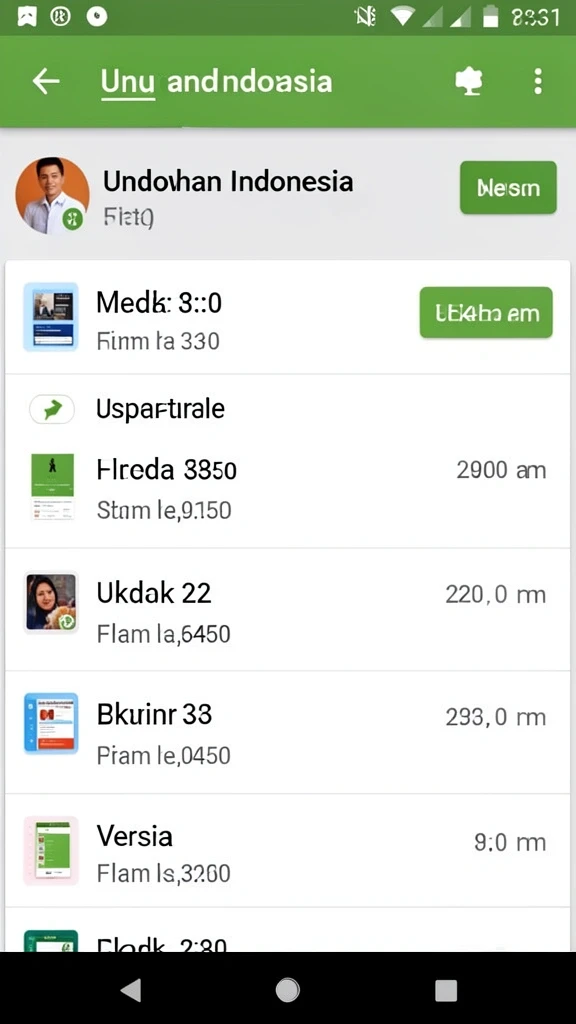Open the Medk 3::0 row
The image size is (576, 1024).
287,317
